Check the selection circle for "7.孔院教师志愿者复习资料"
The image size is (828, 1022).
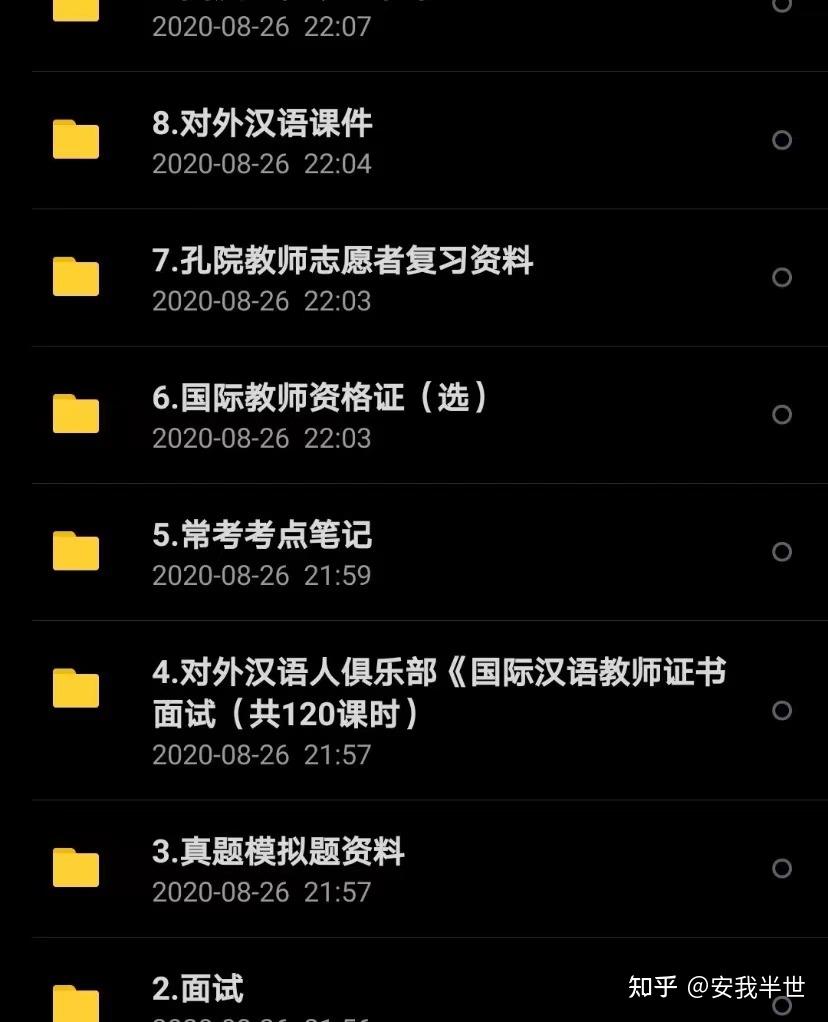[781, 277]
